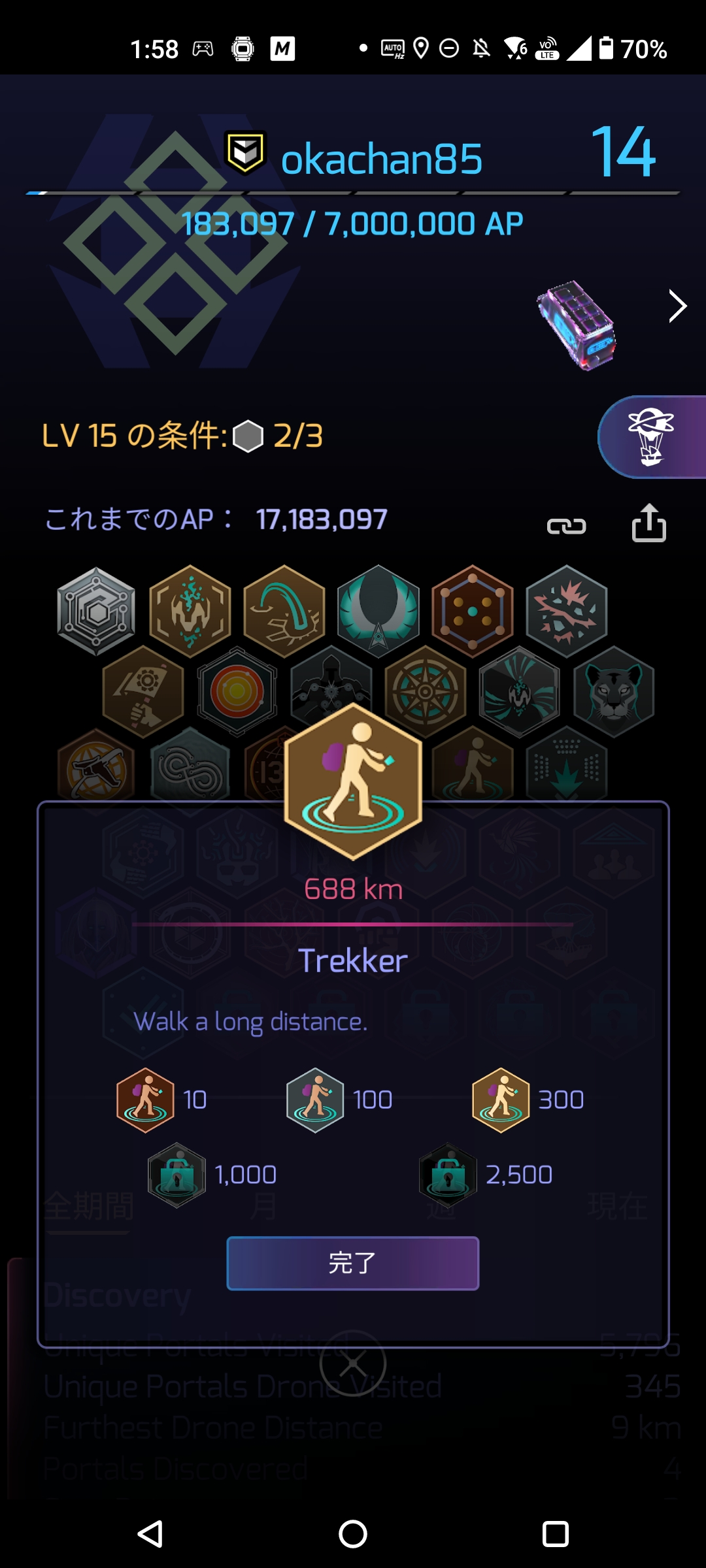The width and height of the screenshot is (706, 1568).
Task: Open the item capsule icon
Action: point(577,325)
